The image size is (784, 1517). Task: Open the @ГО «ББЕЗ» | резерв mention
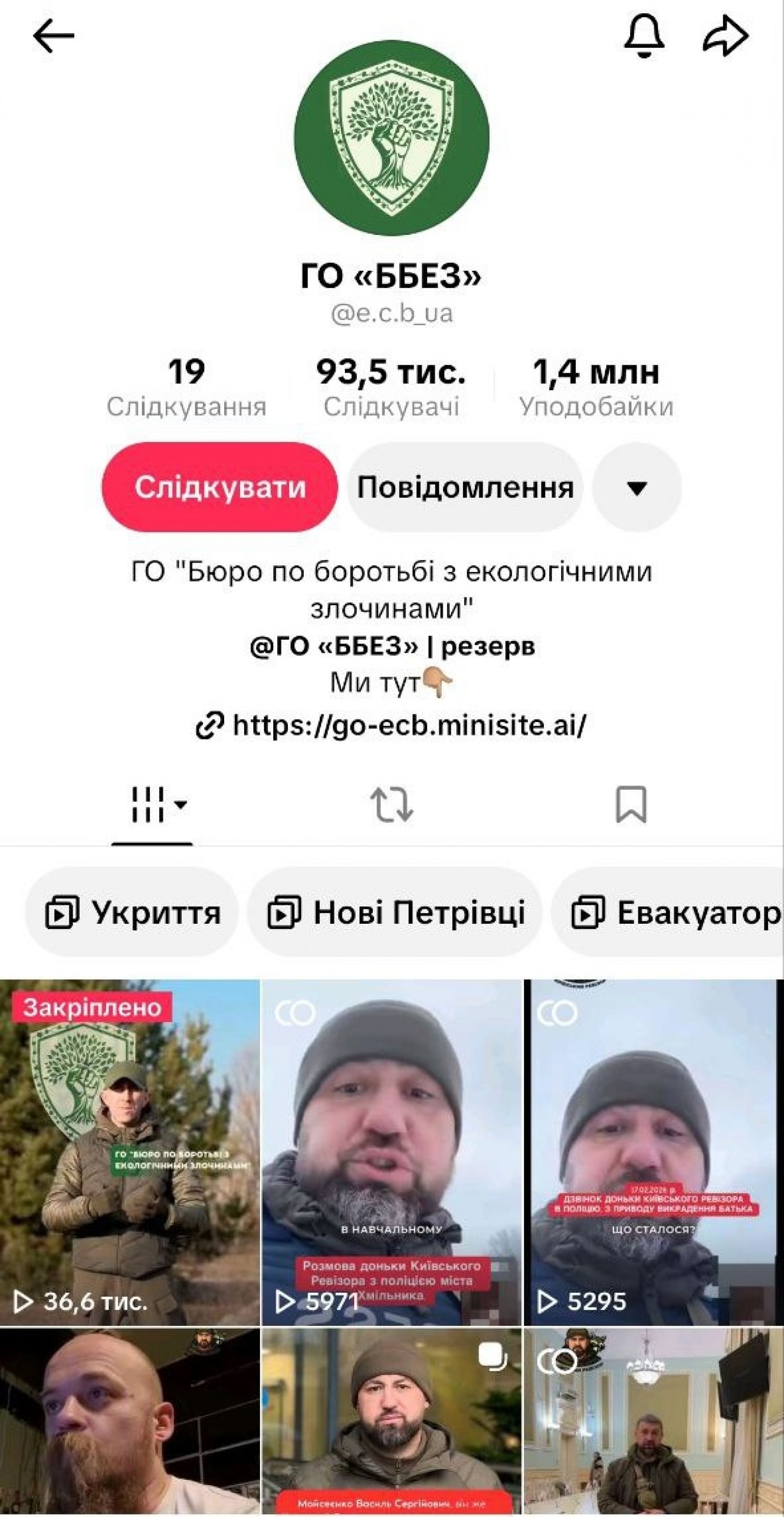[392, 646]
